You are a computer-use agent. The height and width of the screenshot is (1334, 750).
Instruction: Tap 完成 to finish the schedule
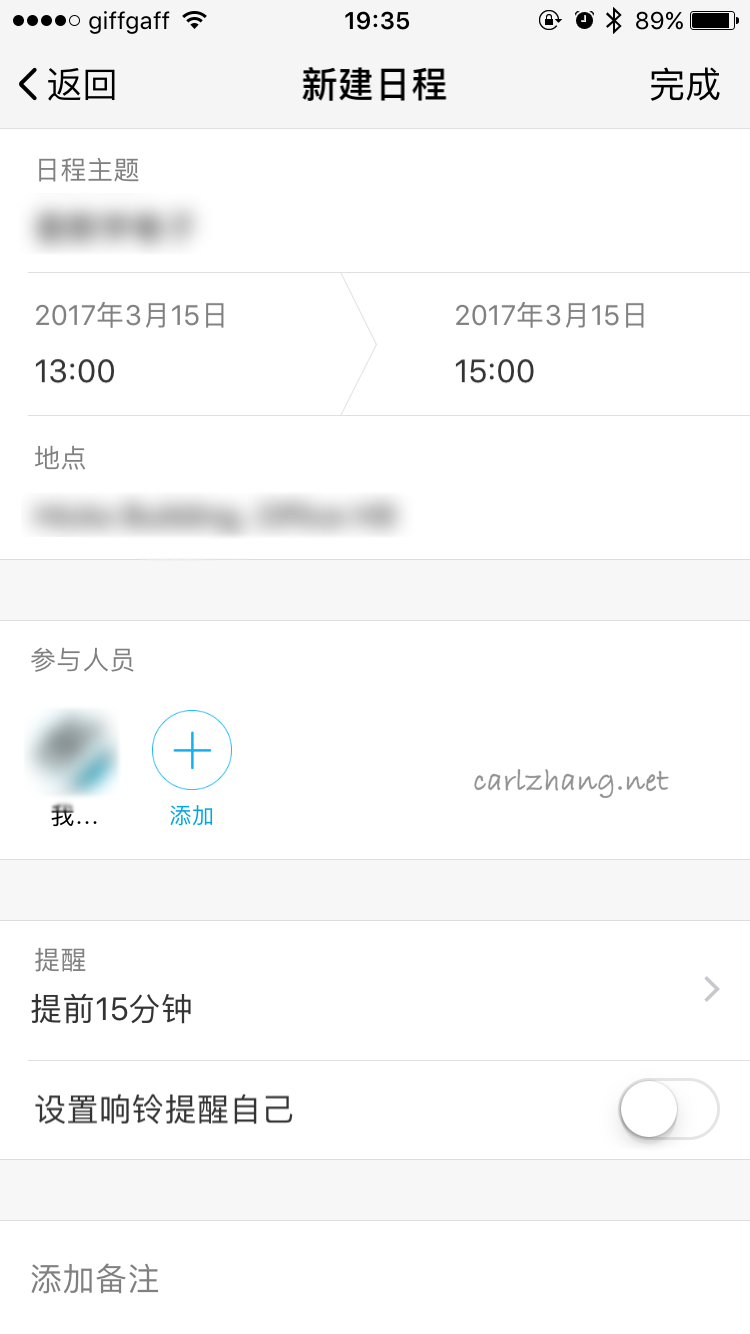(x=684, y=85)
